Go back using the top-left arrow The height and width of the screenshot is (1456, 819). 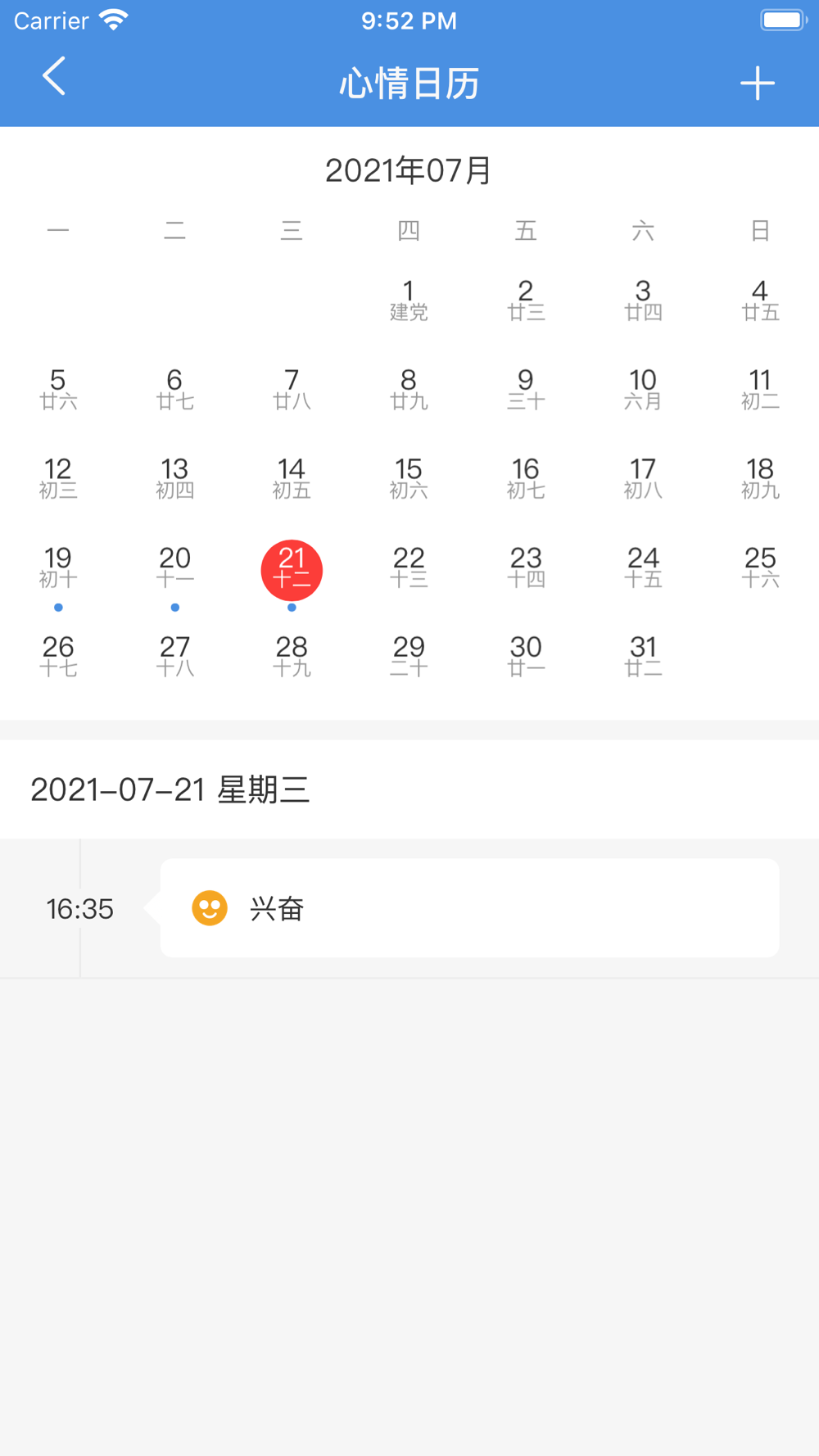pos(54,77)
